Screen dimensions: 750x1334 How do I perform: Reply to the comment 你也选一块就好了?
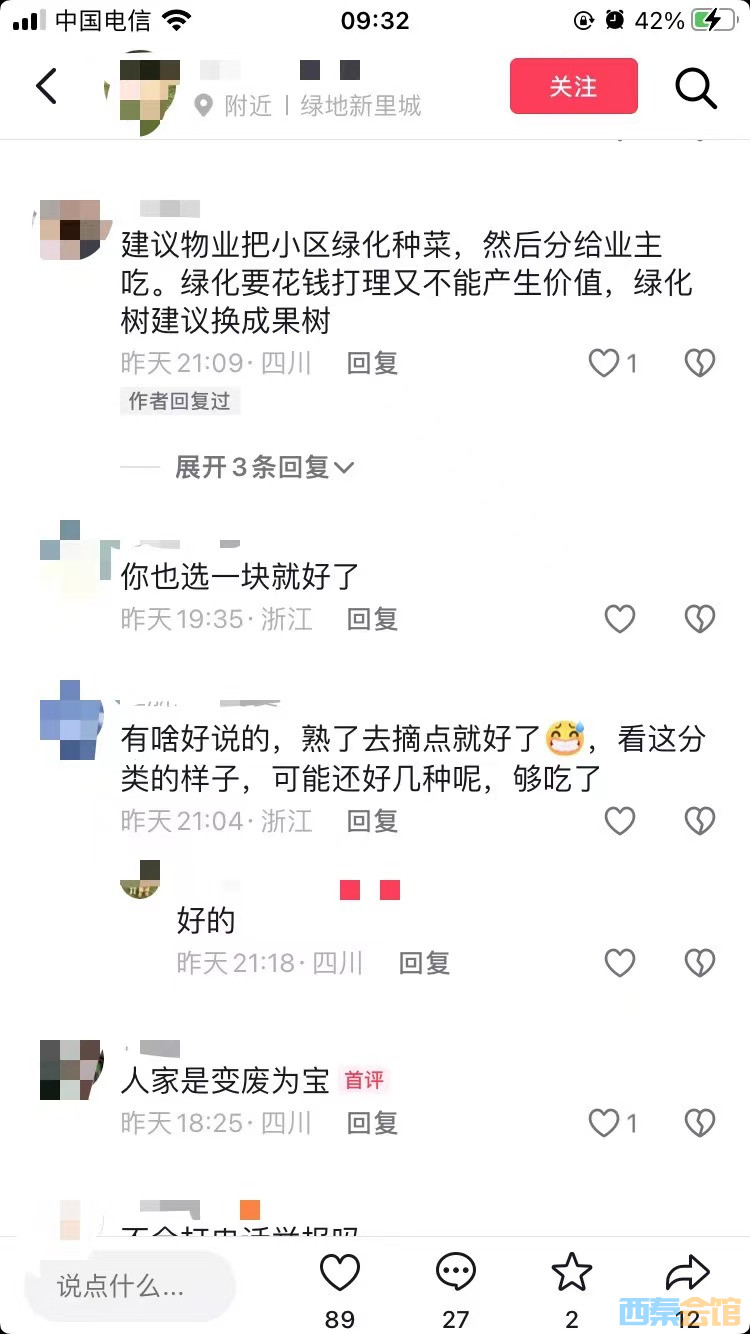coord(372,619)
